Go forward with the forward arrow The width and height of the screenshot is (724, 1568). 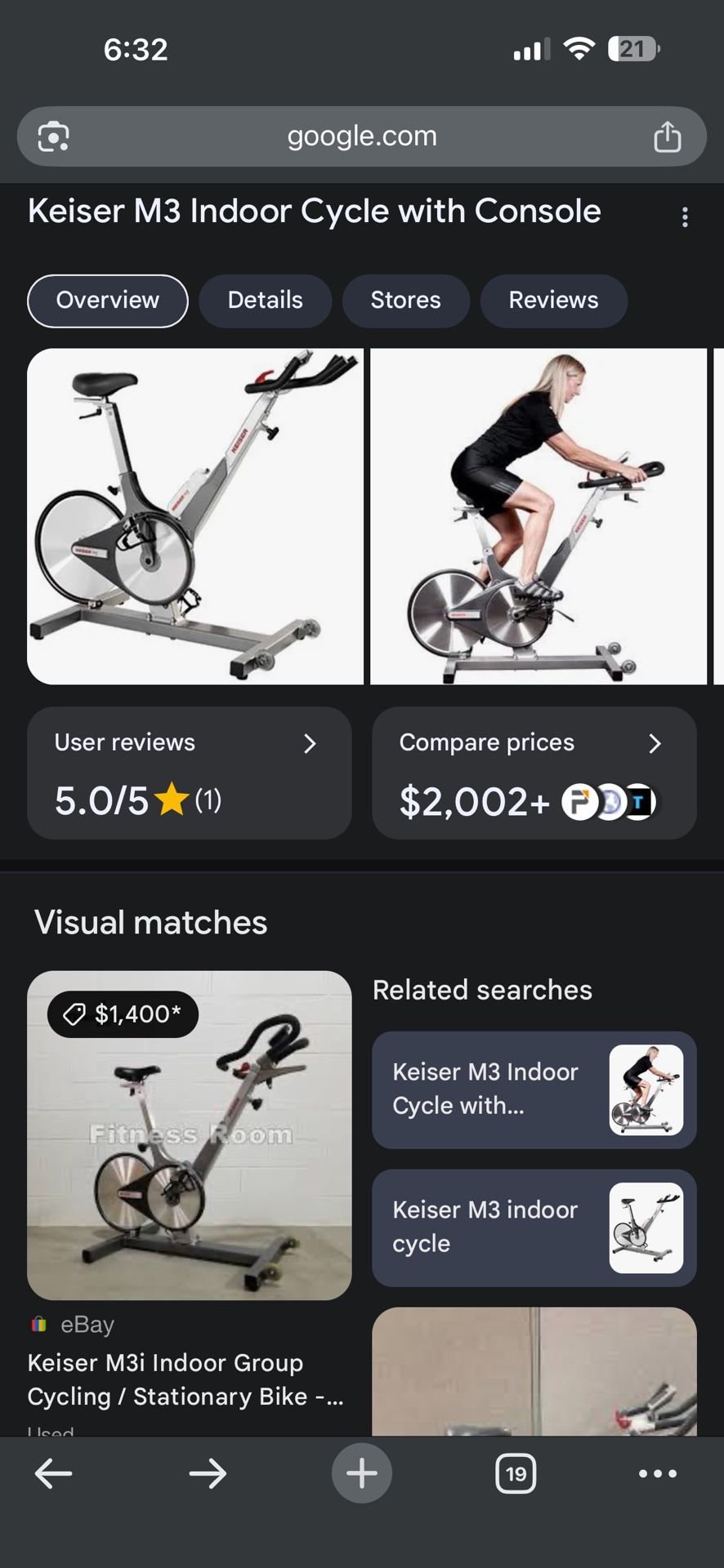[x=208, y=1474]
